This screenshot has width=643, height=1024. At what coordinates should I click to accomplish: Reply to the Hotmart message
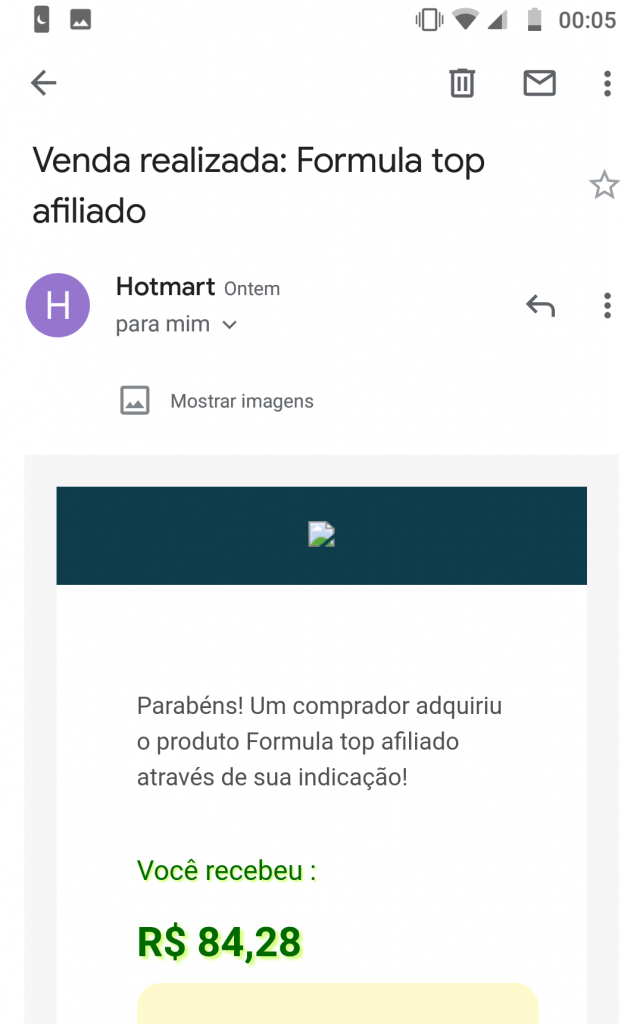[540, 306]
